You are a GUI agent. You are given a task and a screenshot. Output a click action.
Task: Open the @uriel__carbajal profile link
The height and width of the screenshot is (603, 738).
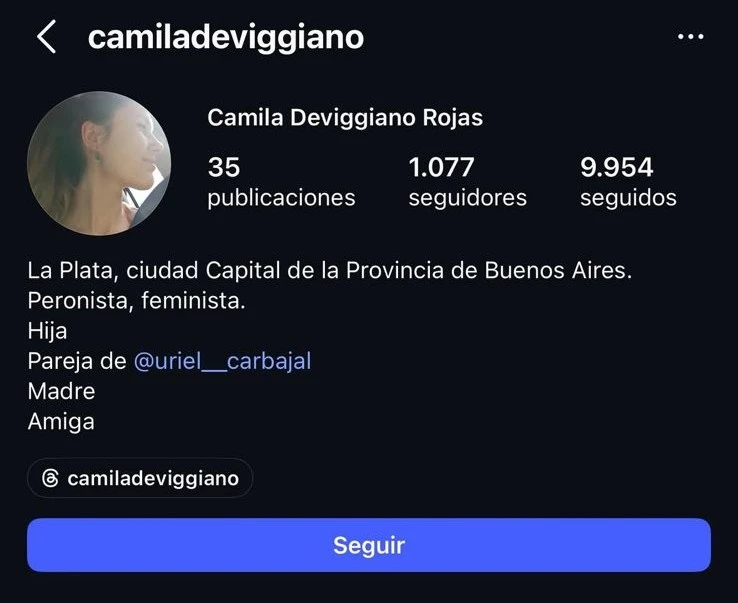pos(222,361)
